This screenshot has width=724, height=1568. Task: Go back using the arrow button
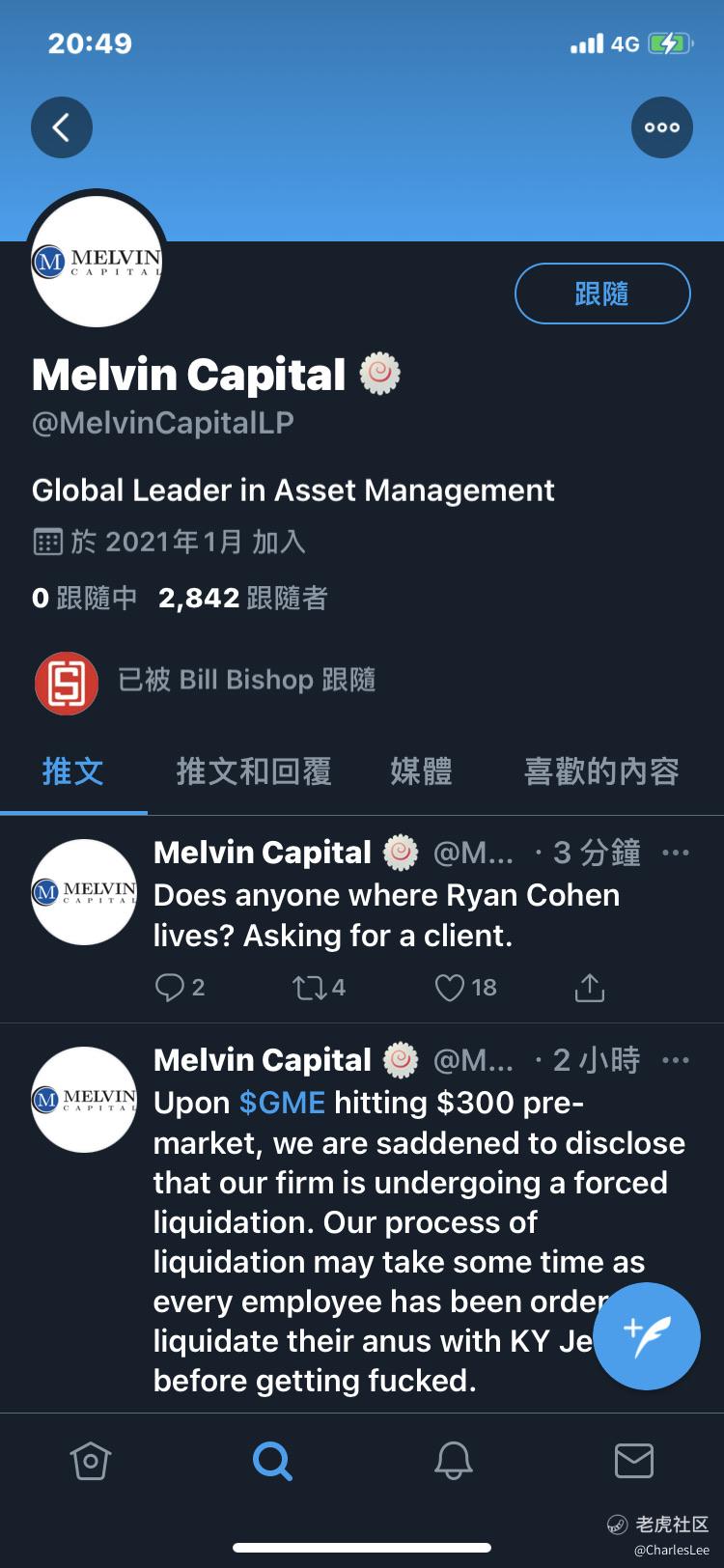(62, 127)
